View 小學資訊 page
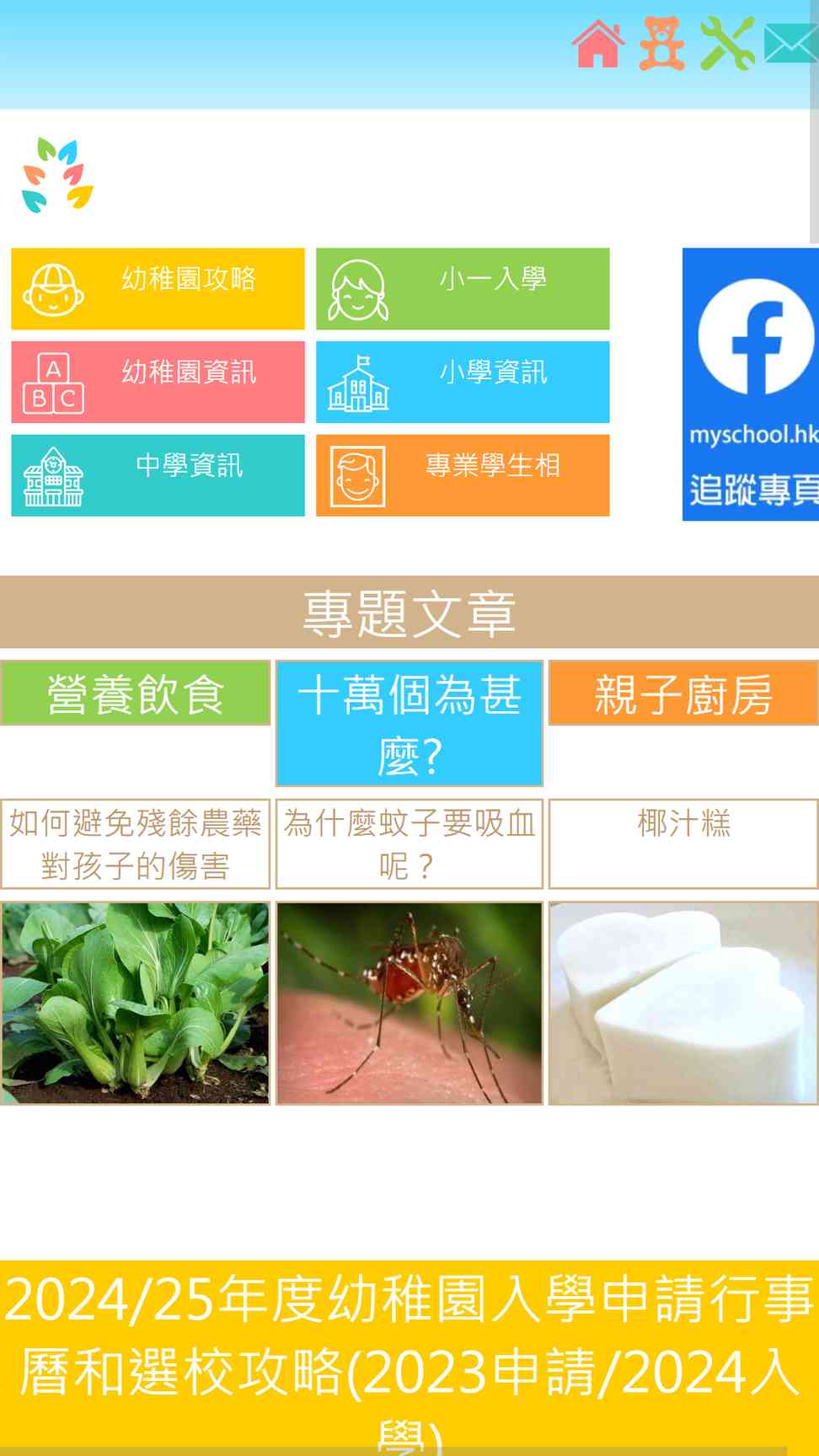Viewport: 819px width, 1456px height. (463, 382)
